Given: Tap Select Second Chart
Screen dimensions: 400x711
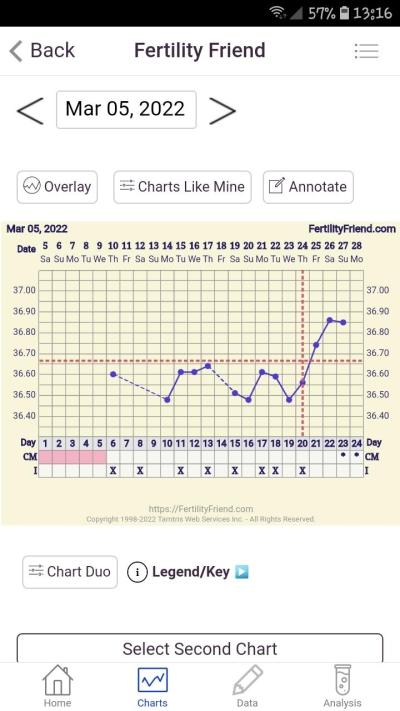Looking at the screenshot, I should pos(200,648).
